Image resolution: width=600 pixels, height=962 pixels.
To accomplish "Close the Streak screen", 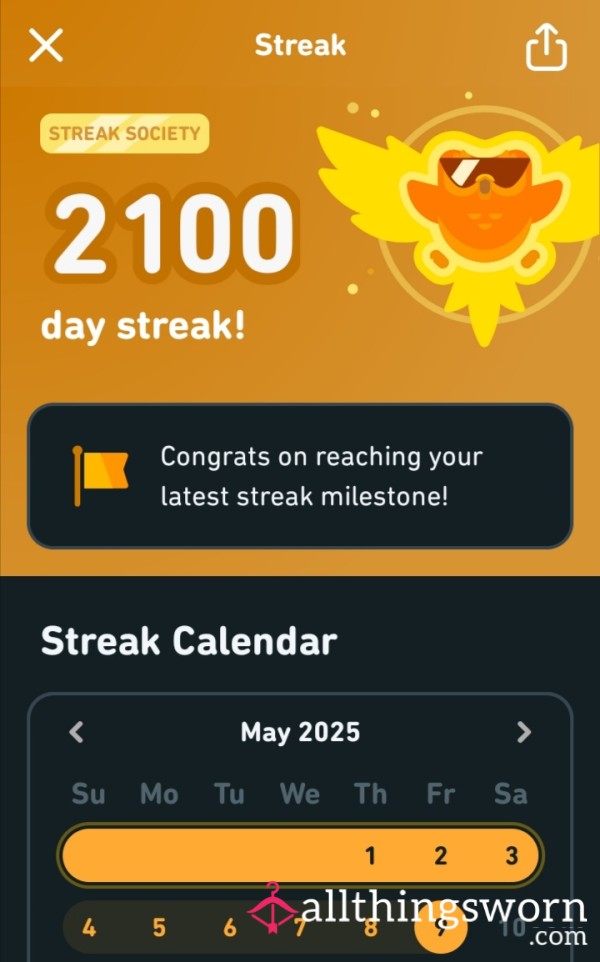I will (x=46, y=45).
